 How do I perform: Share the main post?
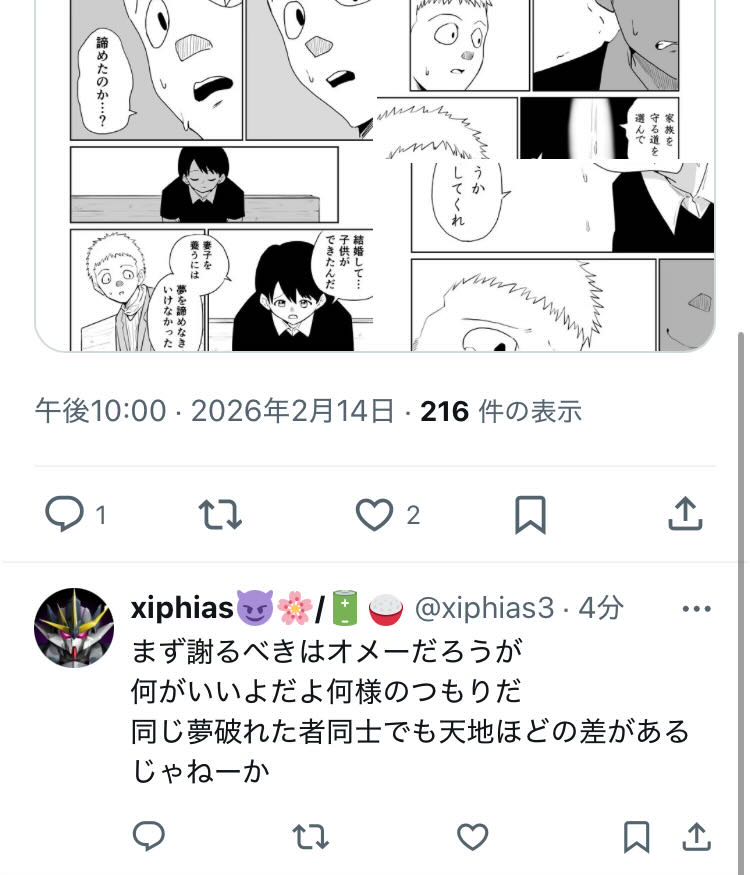point(684,515)
